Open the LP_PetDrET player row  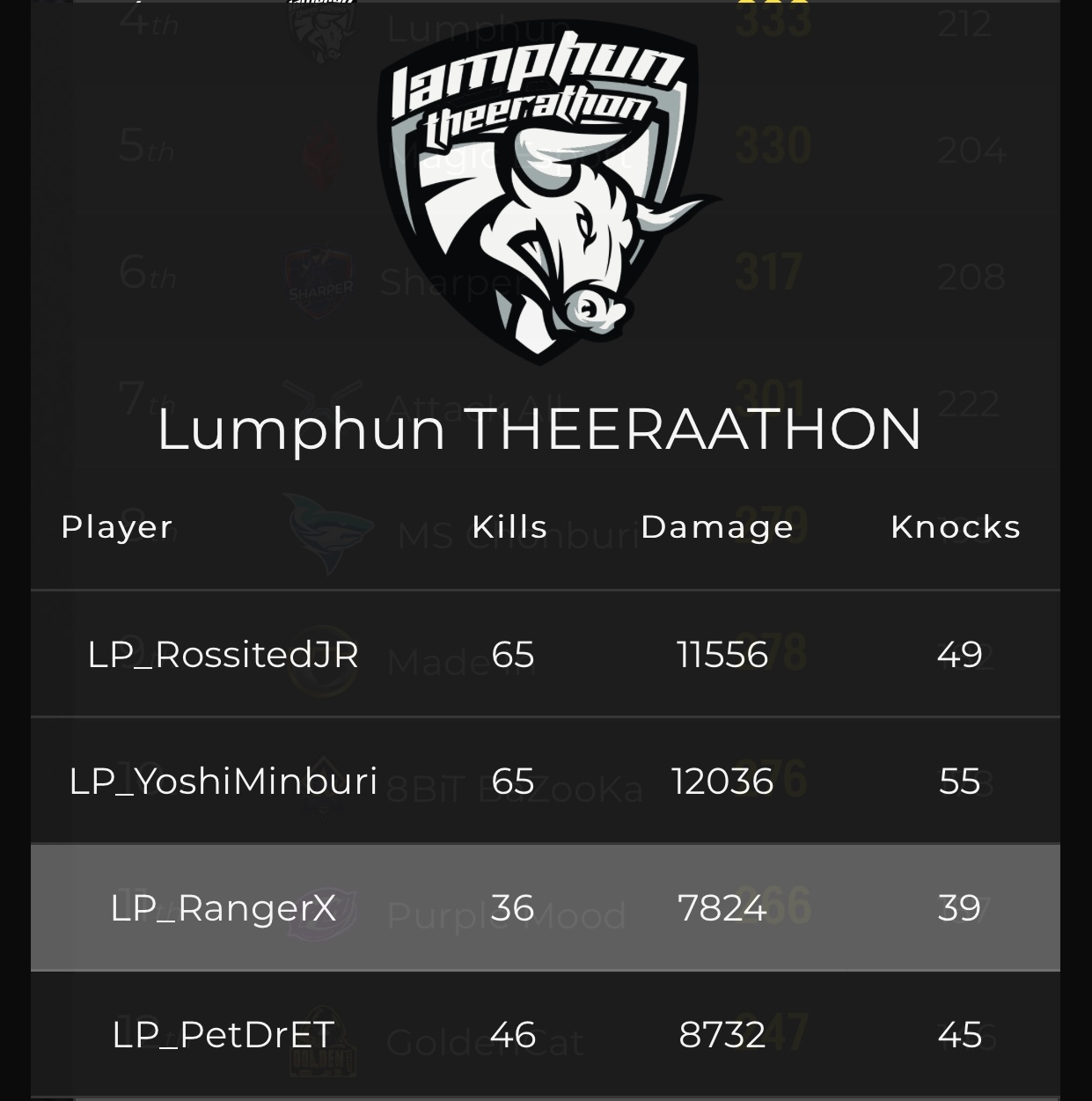pos(546,1034)
